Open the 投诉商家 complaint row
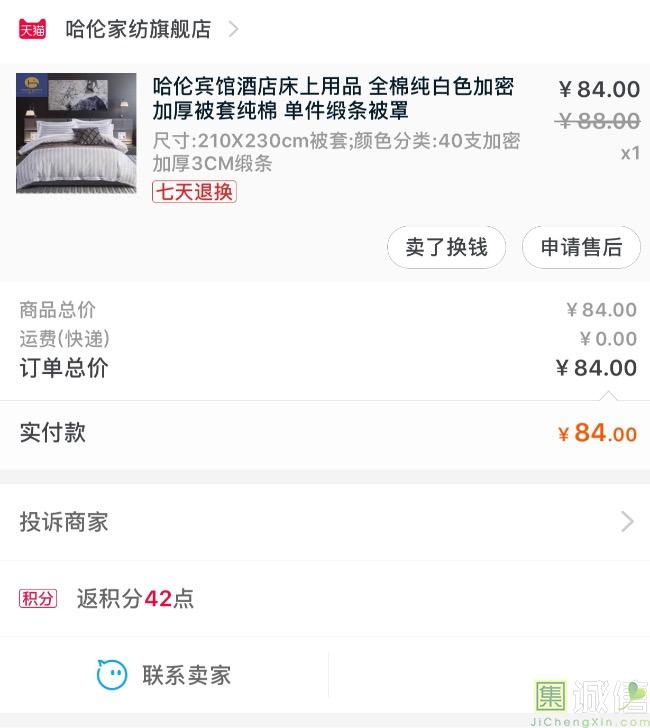 point(325,522)
